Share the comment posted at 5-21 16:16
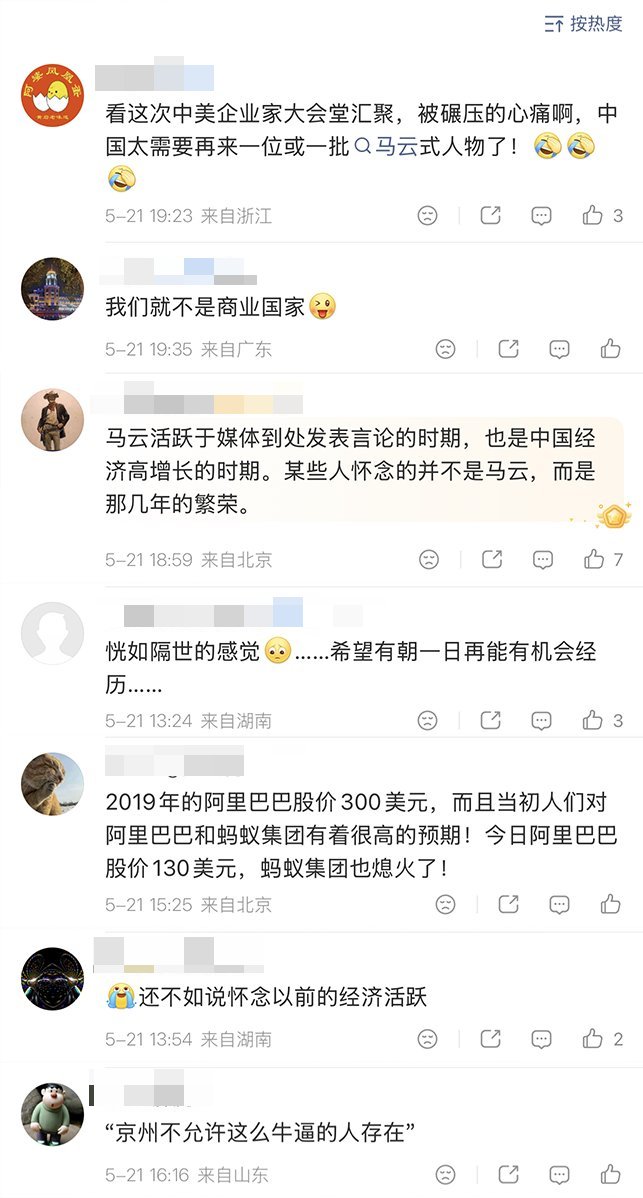Screen dimensions: 643x1198 (x=509, y=1174)
